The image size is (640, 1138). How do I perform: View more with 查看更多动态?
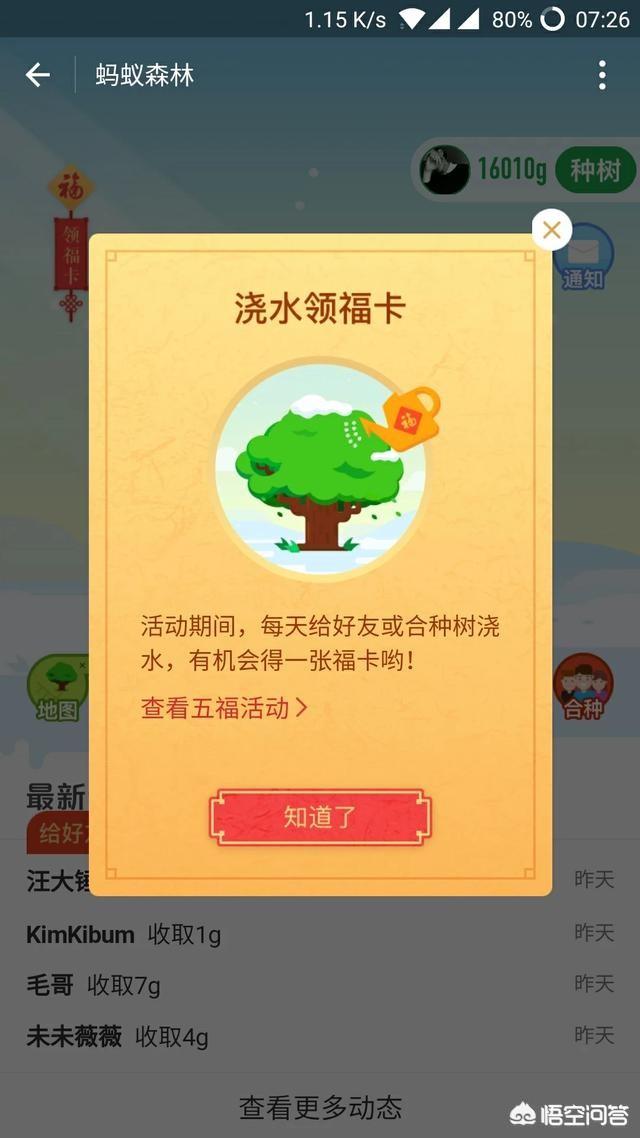tap(320, 1107)
